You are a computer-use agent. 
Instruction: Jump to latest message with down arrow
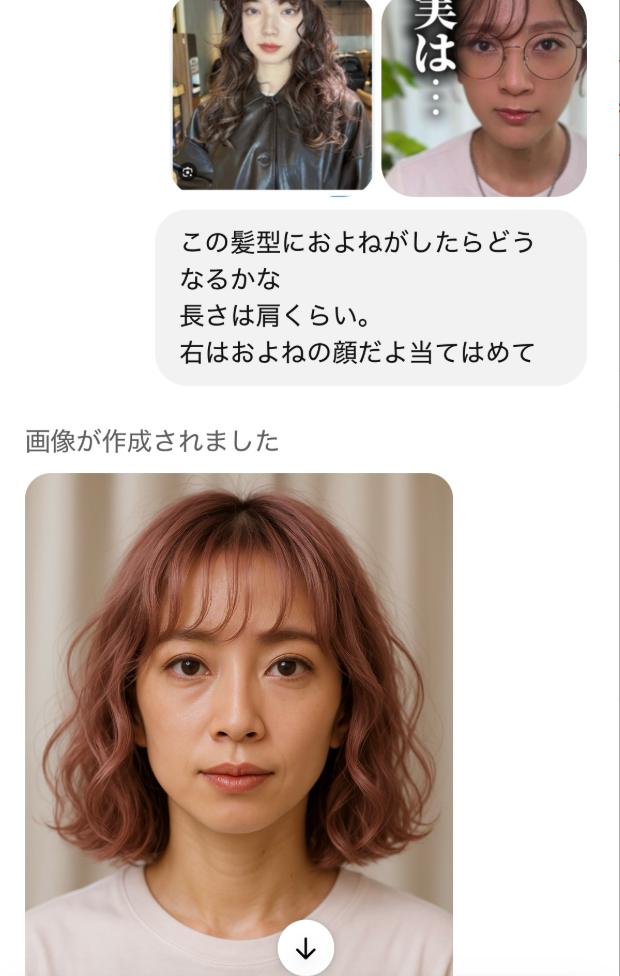(306, 948)
